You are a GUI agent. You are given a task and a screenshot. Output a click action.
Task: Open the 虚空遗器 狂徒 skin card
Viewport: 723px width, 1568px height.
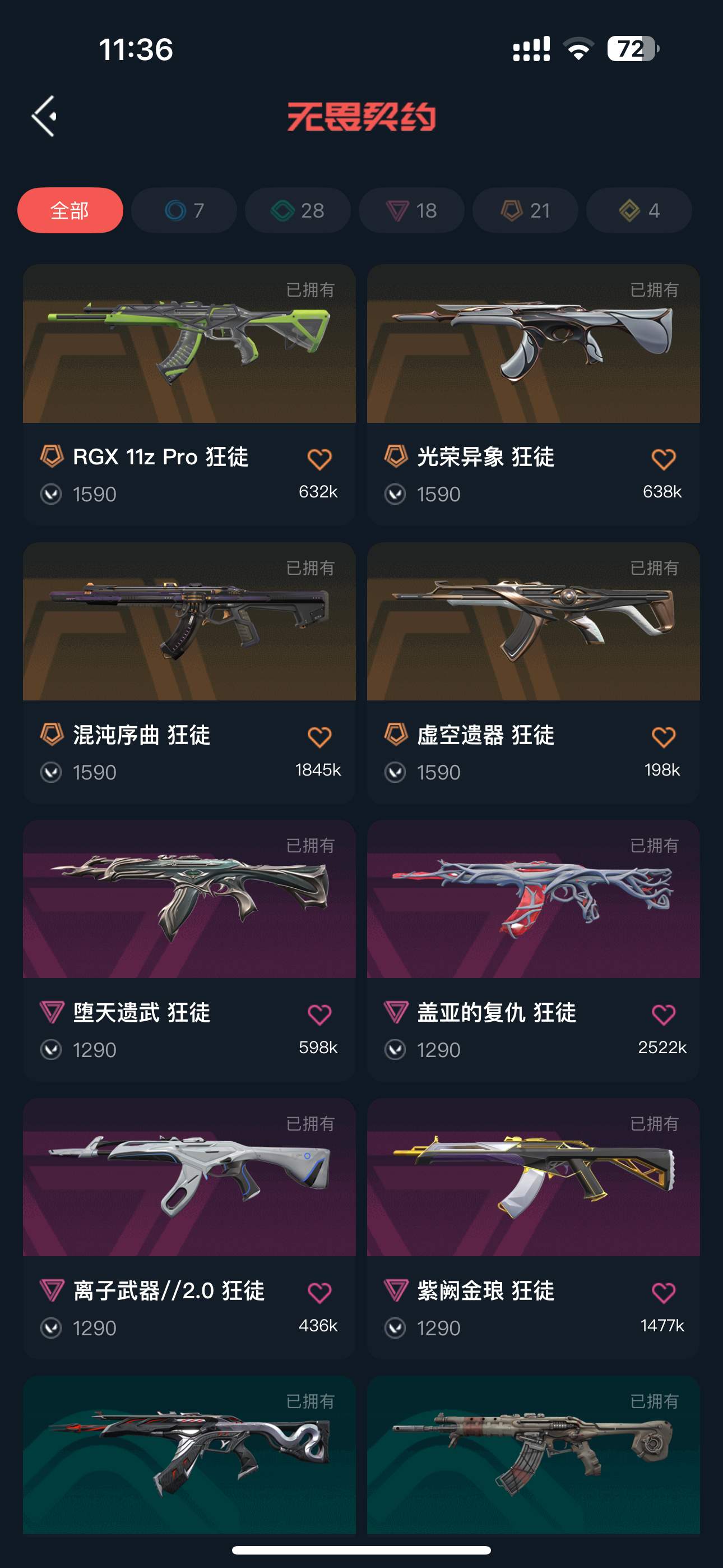click(x=533, y=622)
